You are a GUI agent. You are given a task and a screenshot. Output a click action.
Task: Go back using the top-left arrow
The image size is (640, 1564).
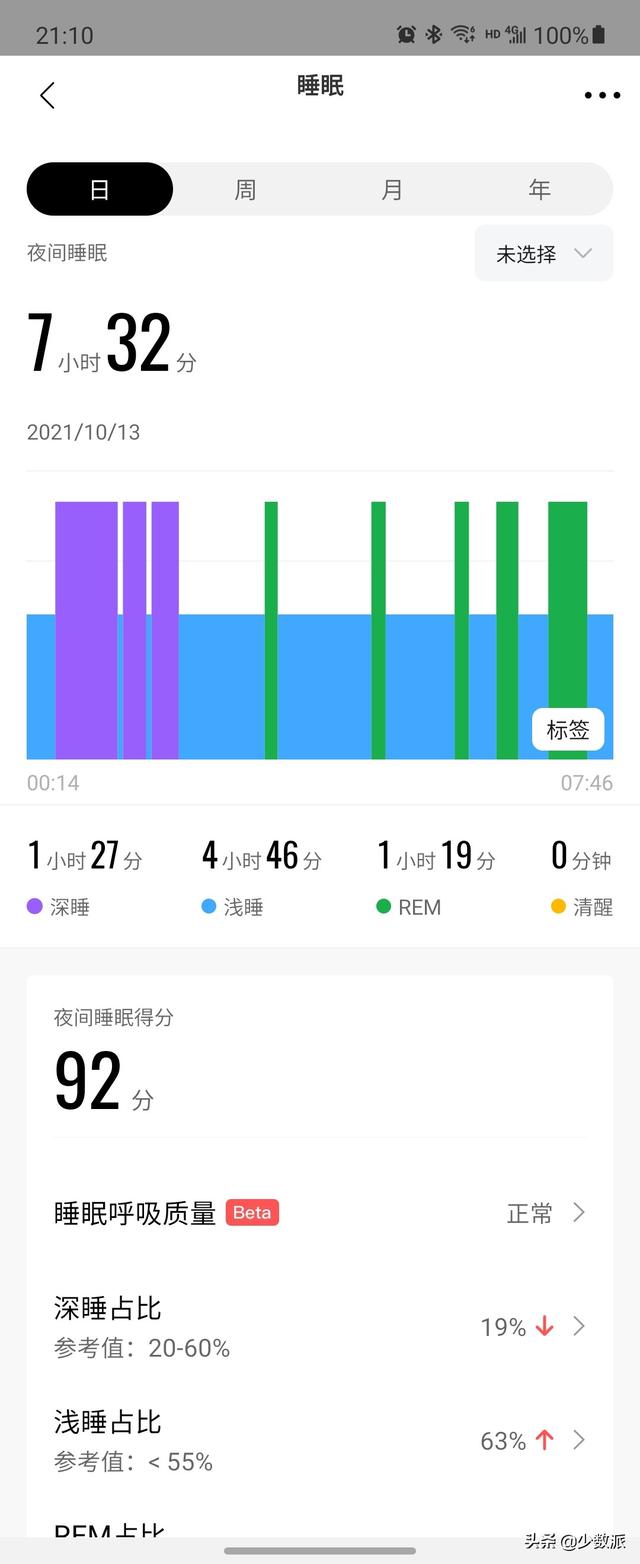click(x=47, y=95)
